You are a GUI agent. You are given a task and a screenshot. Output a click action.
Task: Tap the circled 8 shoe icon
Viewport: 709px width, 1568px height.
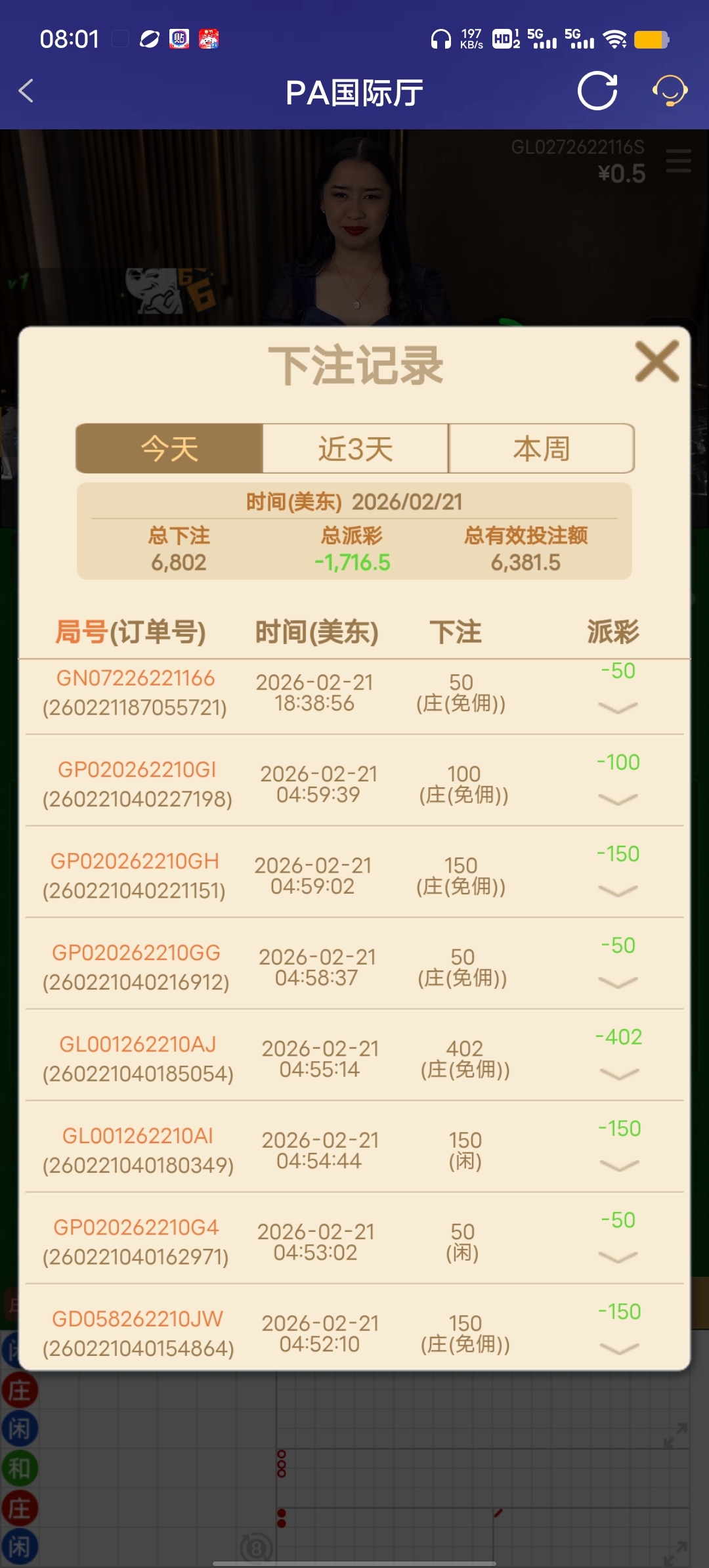pos(256,1548)
